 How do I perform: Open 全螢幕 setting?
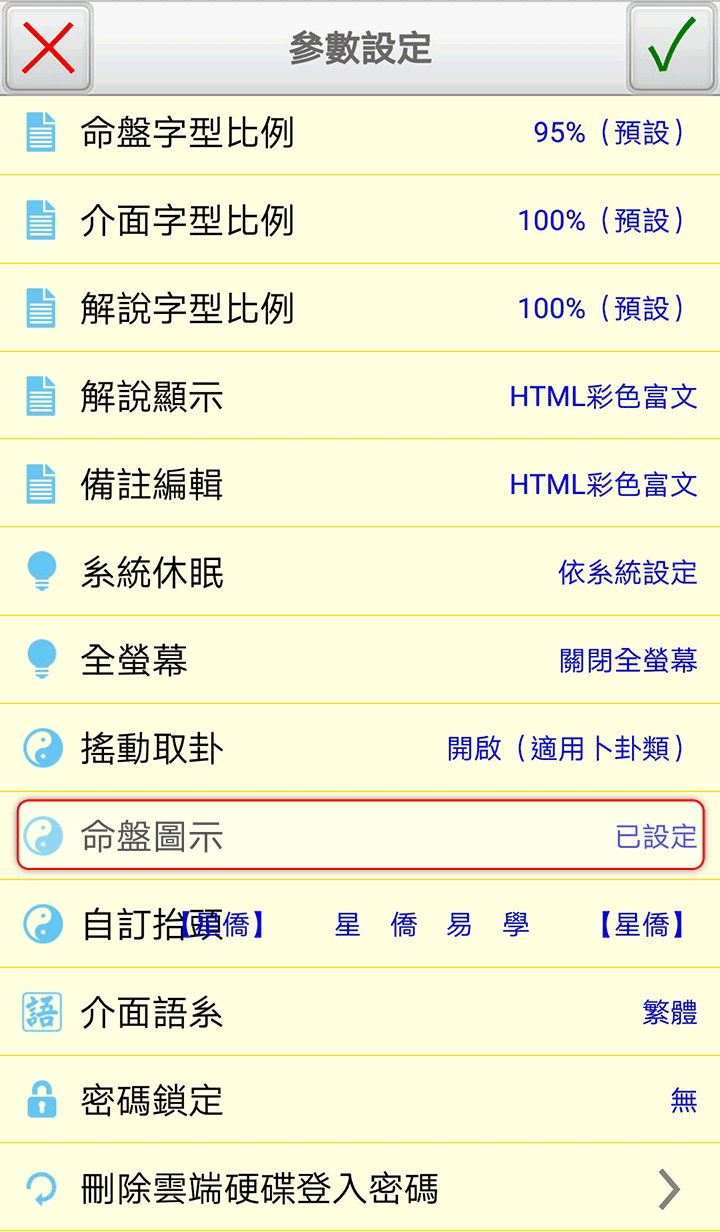coord(360,660)
